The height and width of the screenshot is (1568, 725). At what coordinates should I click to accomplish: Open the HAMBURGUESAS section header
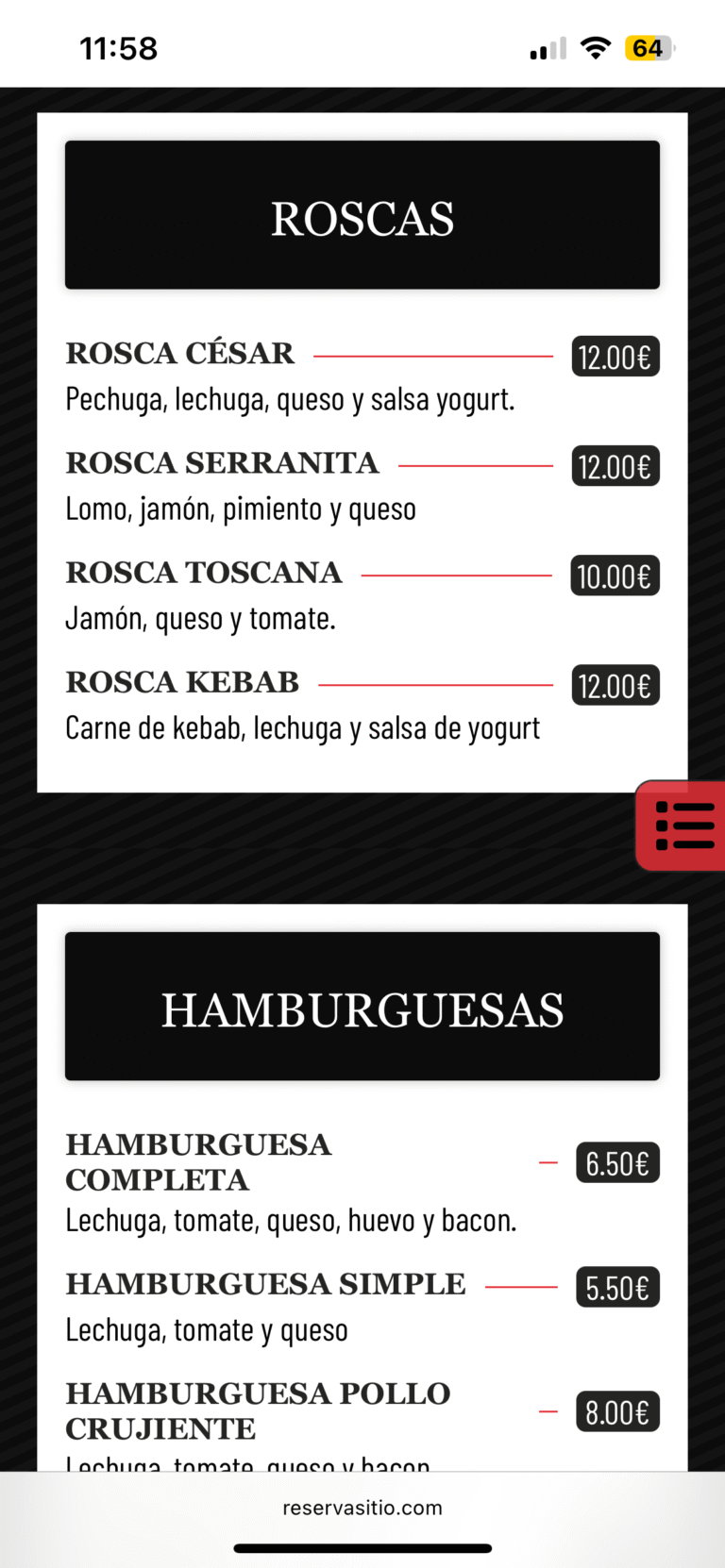point(362,1006)
